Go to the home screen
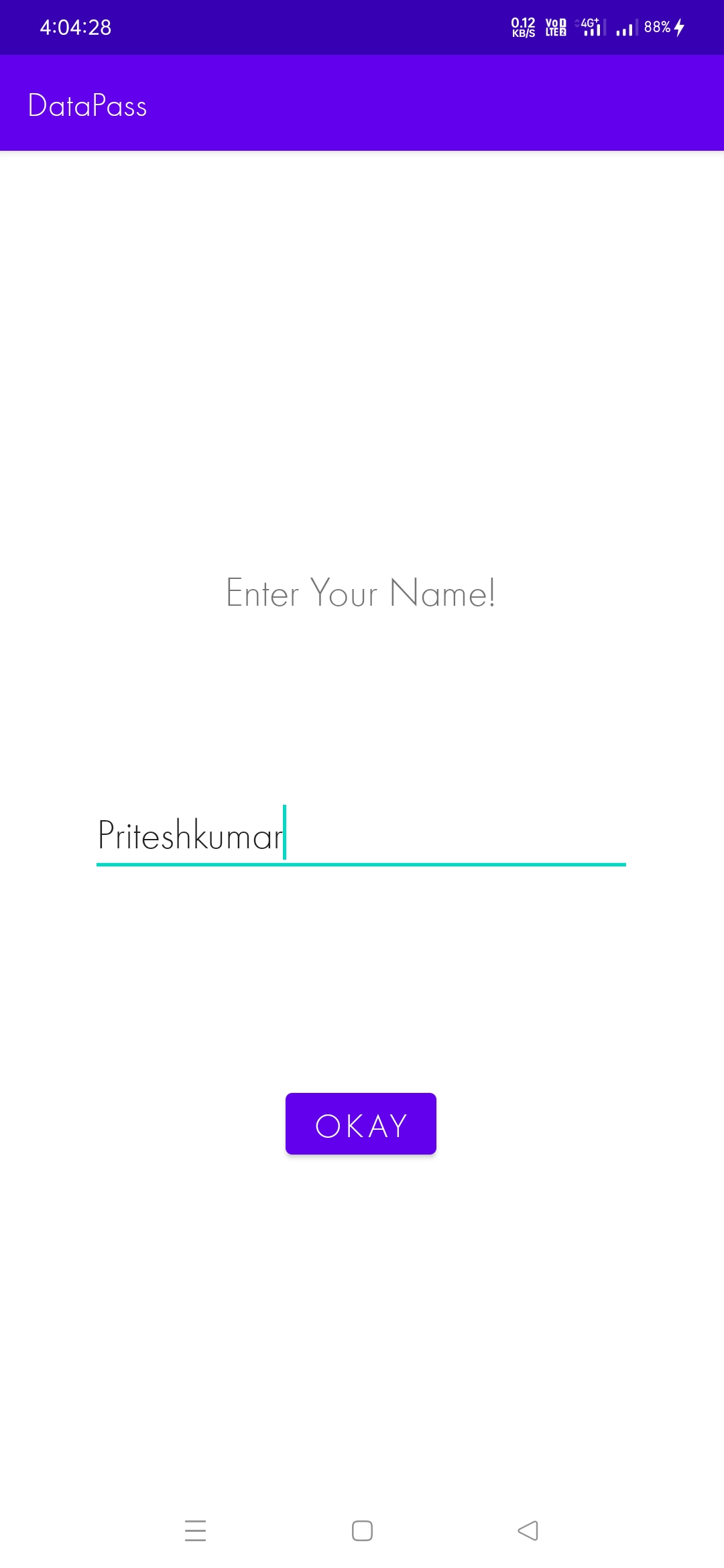 pos(362,1530)
